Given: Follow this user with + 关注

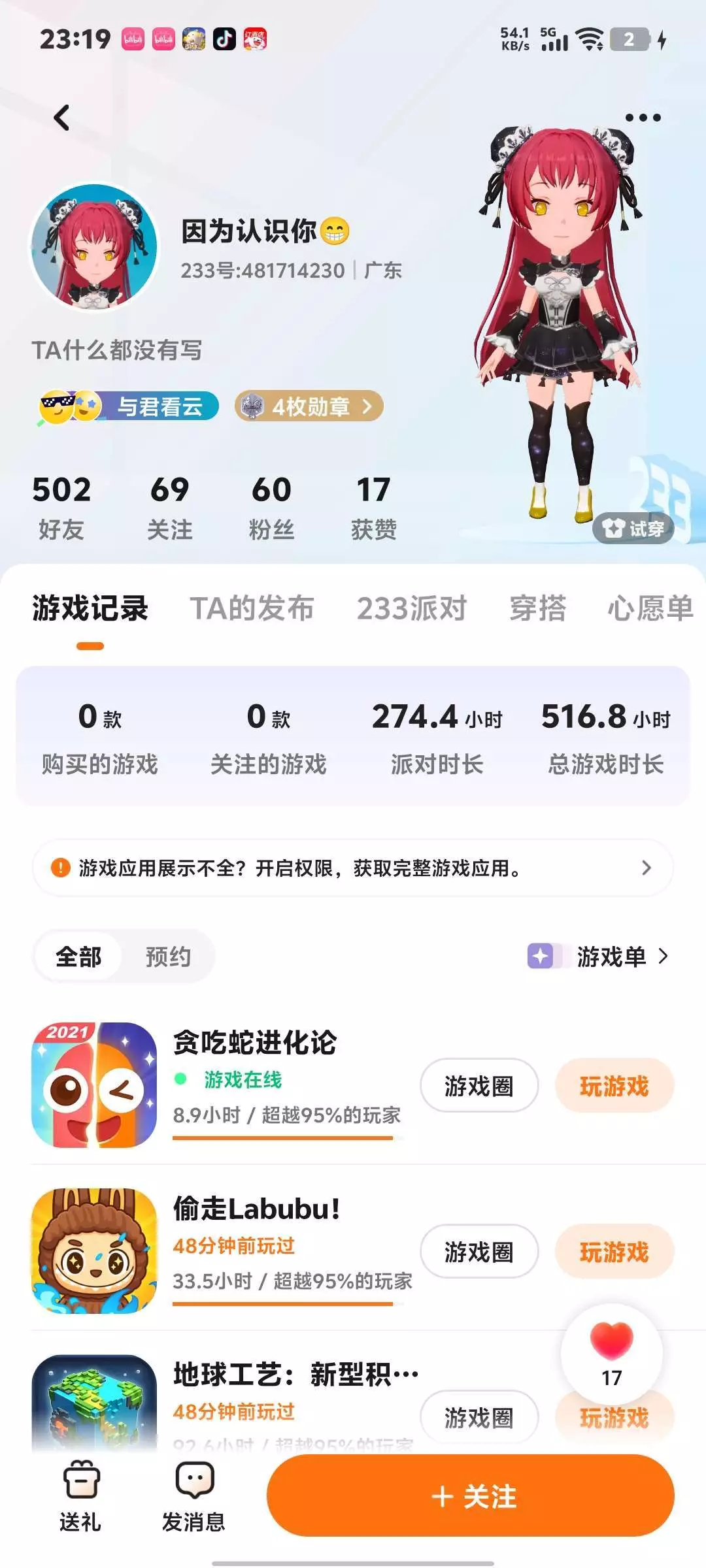Looking at the screenshot, I should click(x=471, y=1495).
